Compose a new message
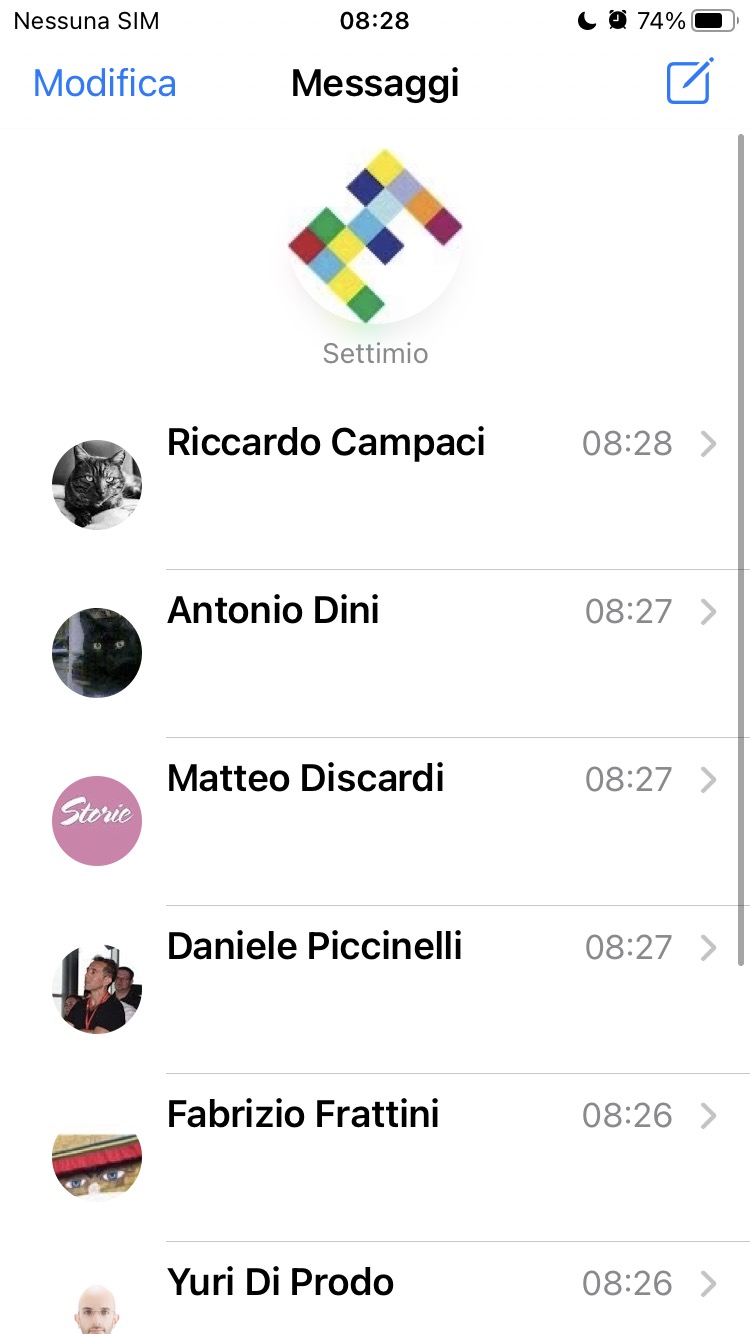This screenshot has width=750, height=1334. coord(690,82)
